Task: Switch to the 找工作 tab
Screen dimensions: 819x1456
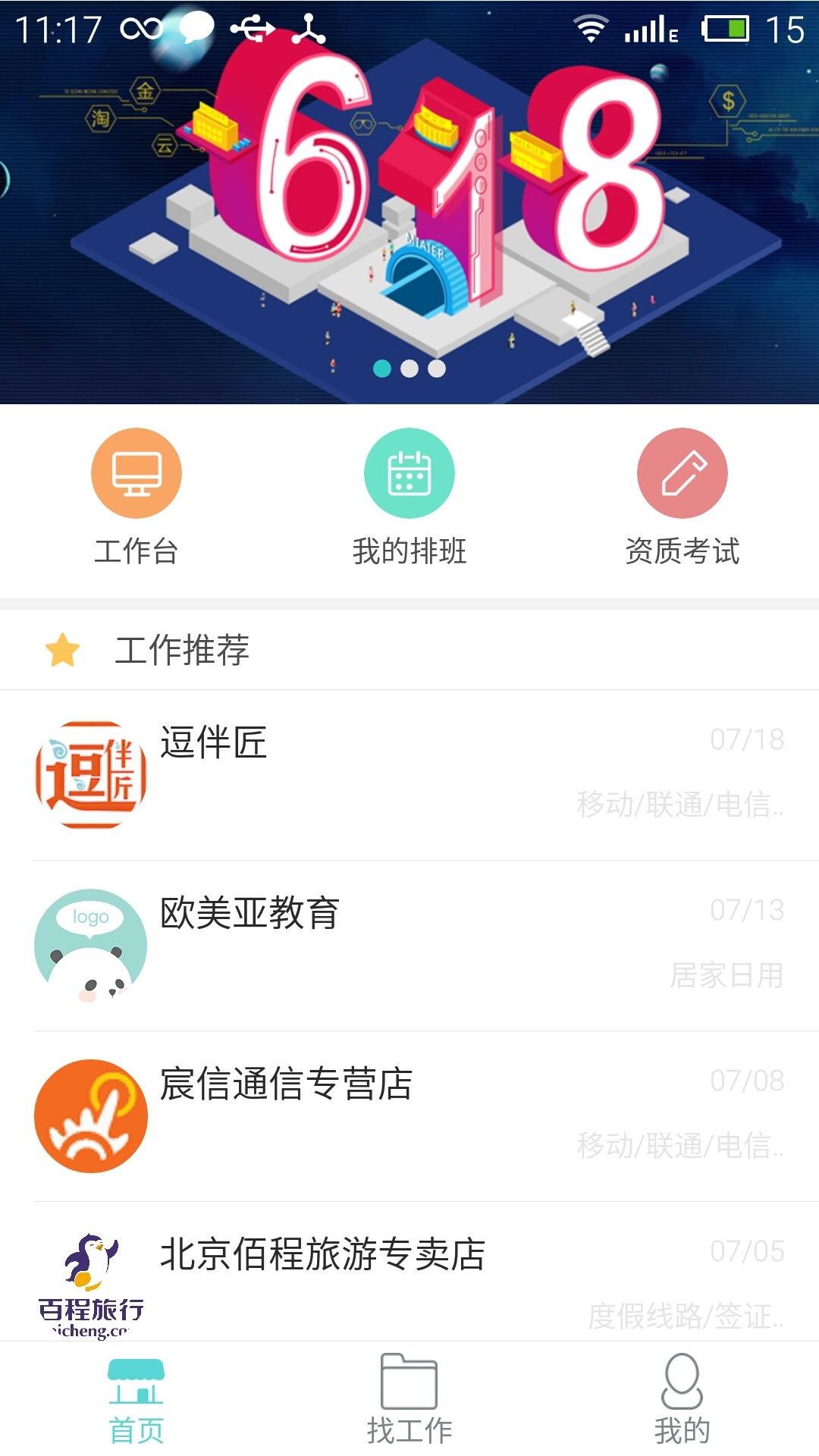Action: click(x=409, y=1403)
